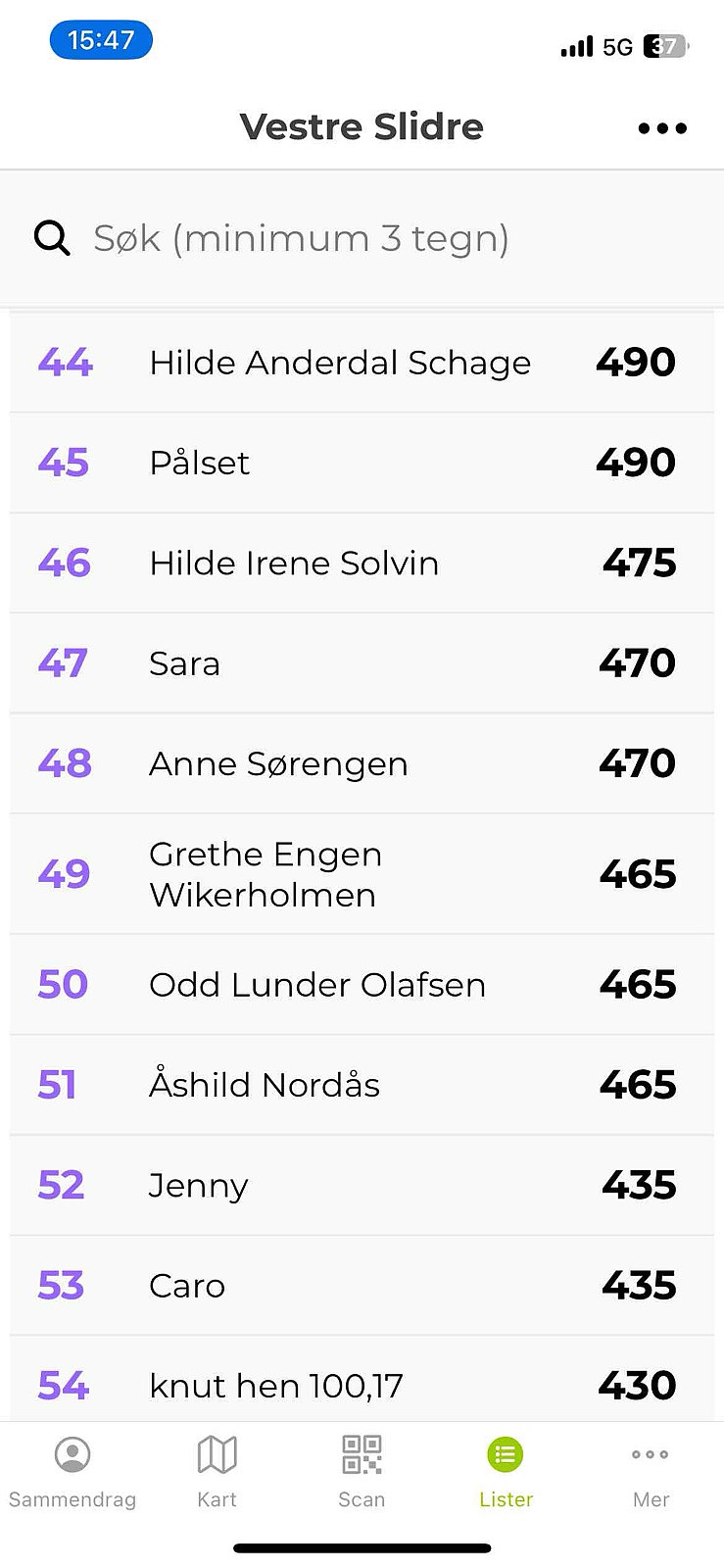
Task: Tap the Caro row
Action: pos(362,1286)
